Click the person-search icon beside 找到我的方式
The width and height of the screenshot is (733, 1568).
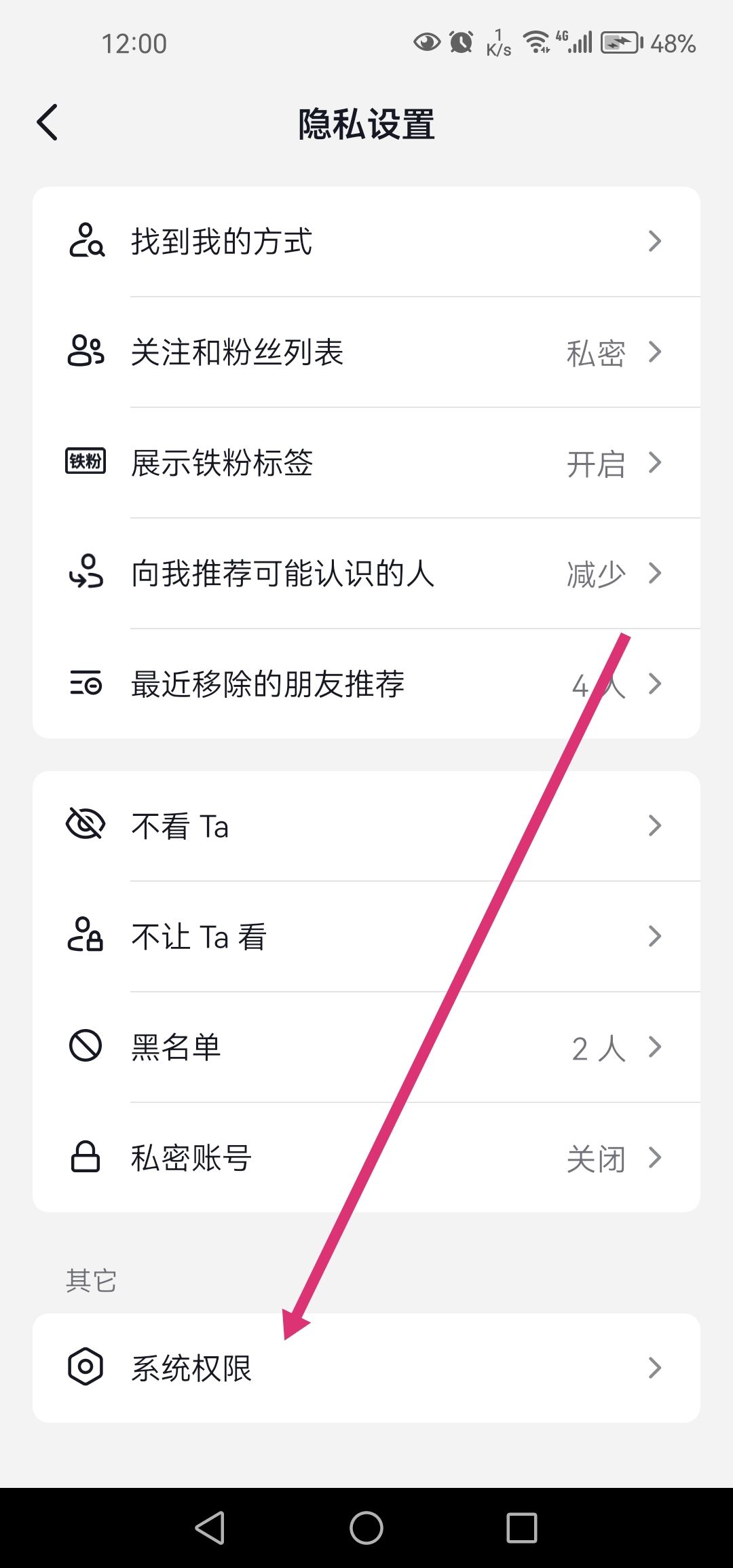click(x=86, y=242)
